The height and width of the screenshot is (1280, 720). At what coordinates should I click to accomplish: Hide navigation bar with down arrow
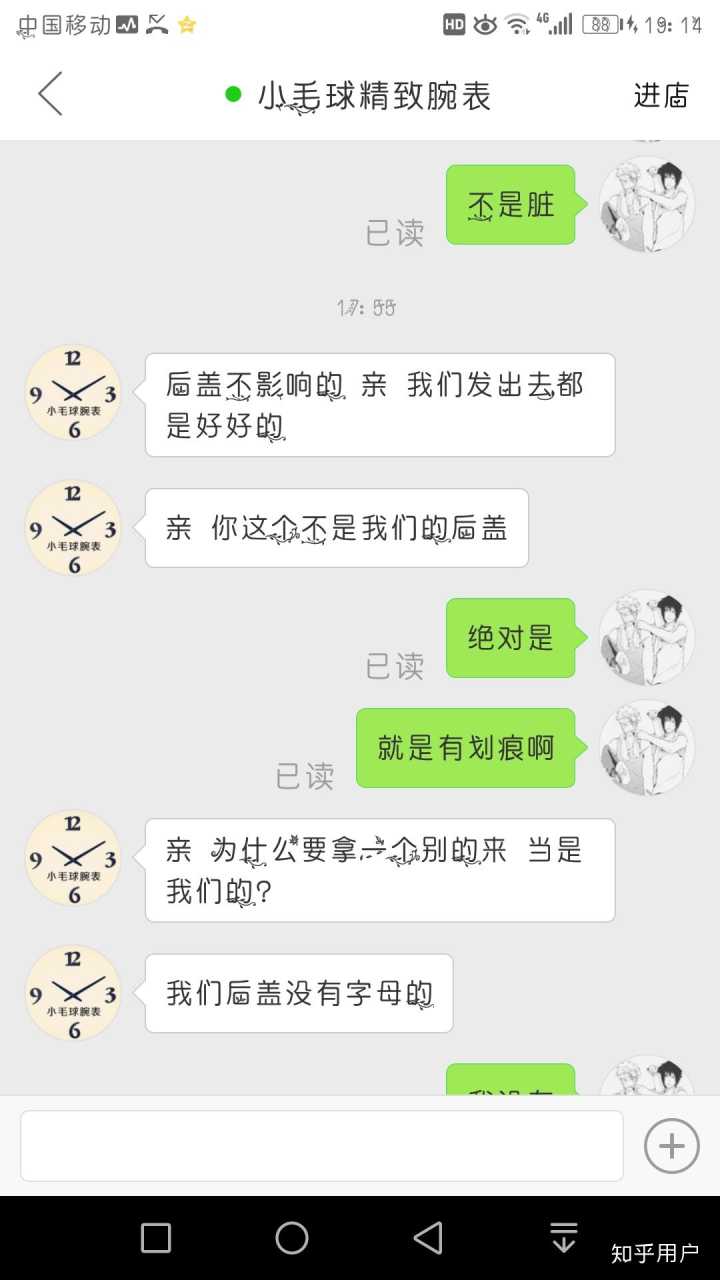click(x=564, y=1238)
